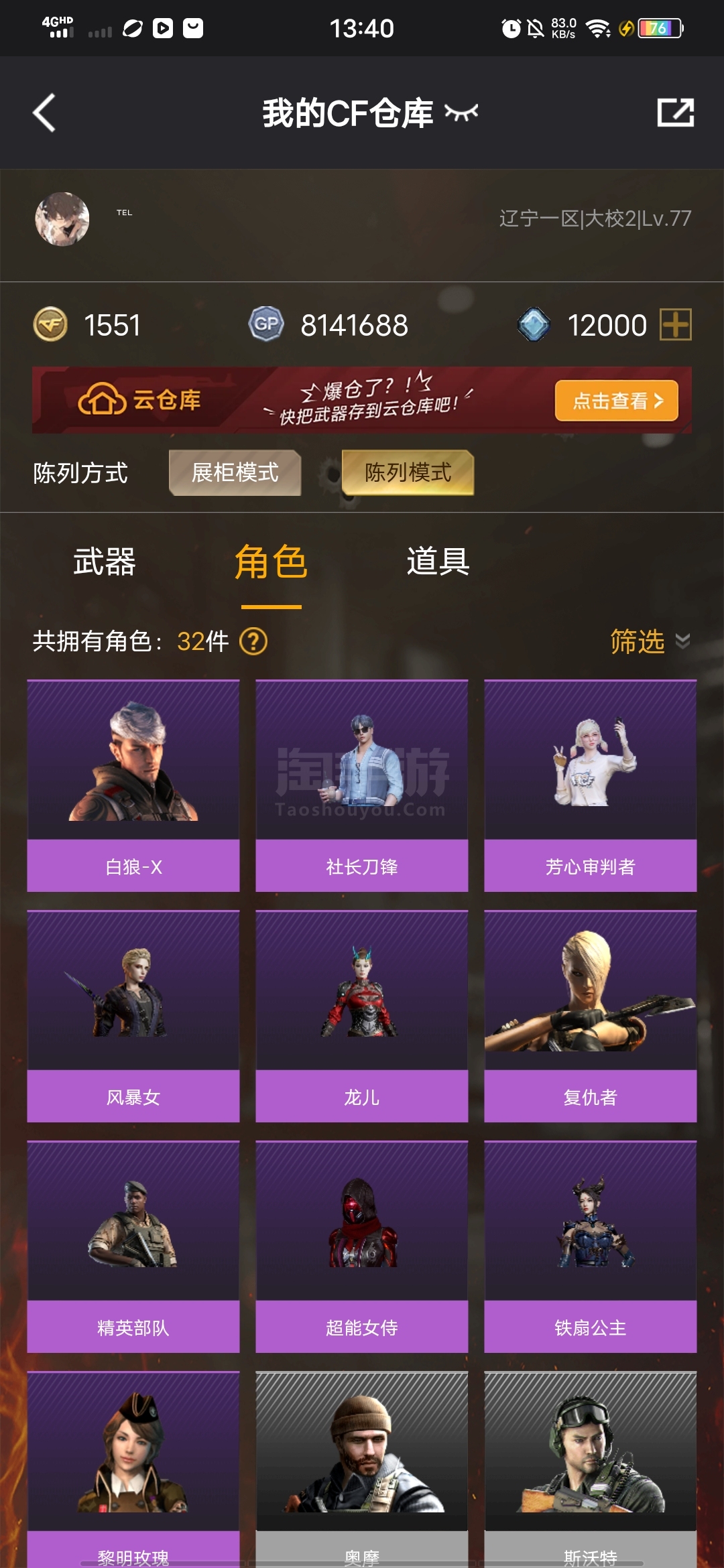The image size is (724, 1568).
Task: Share the warehouse page
Action: point(675,113)
